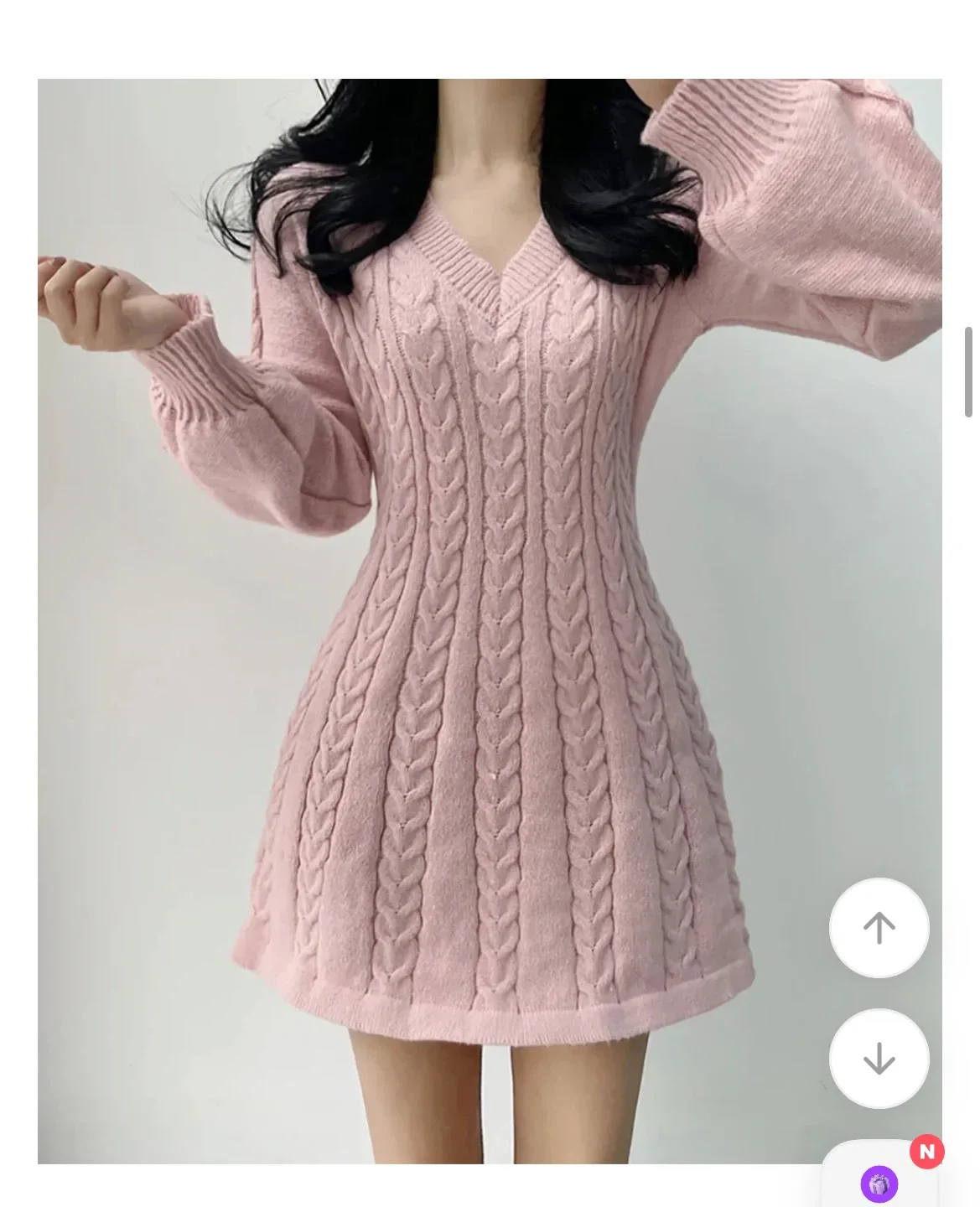The height and width of the screenshot is (1207, 980).
Task: Tap the scroll-to-bottom arrow button
Action: pos(879,1059)
